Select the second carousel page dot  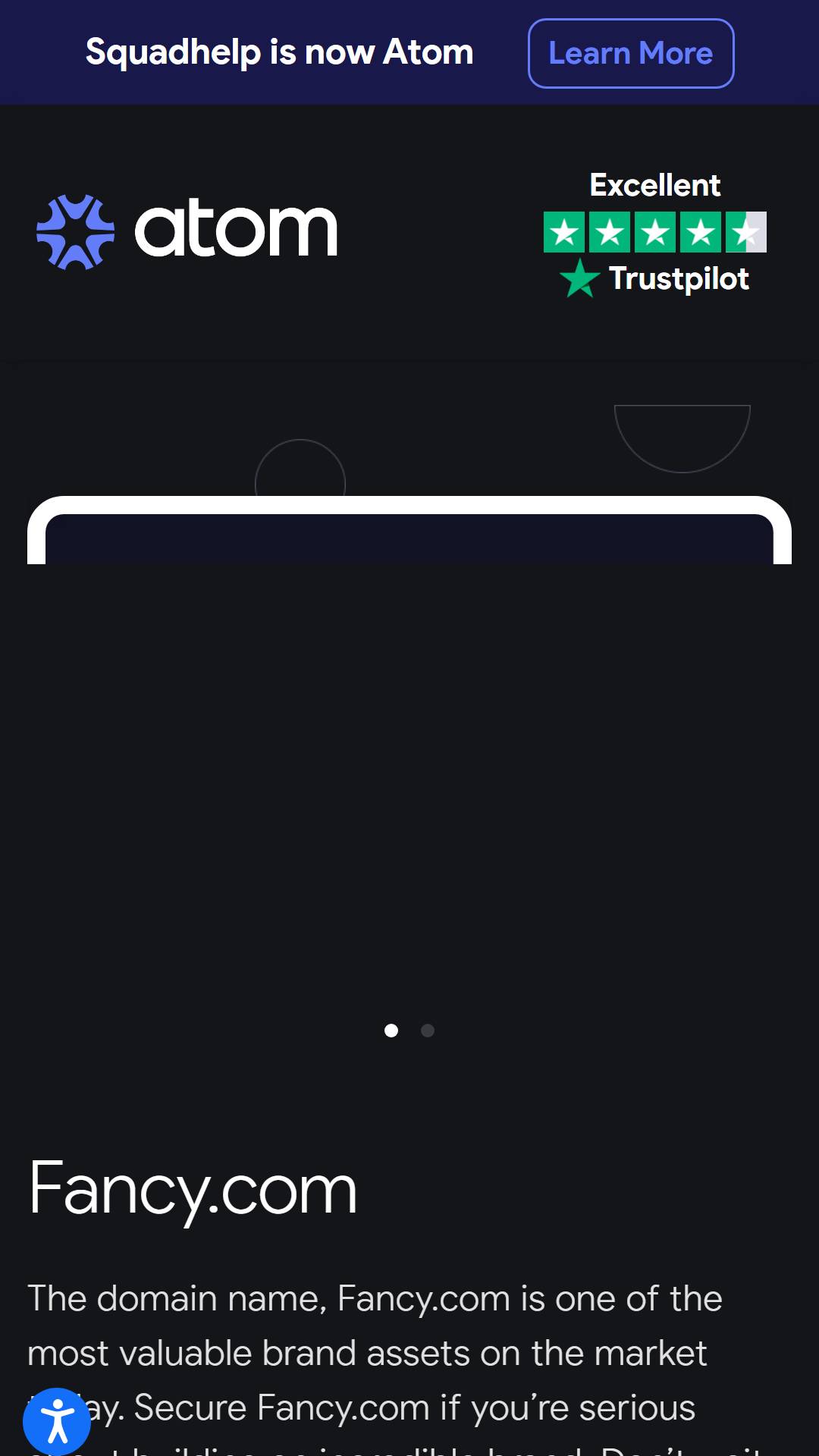428,1031
